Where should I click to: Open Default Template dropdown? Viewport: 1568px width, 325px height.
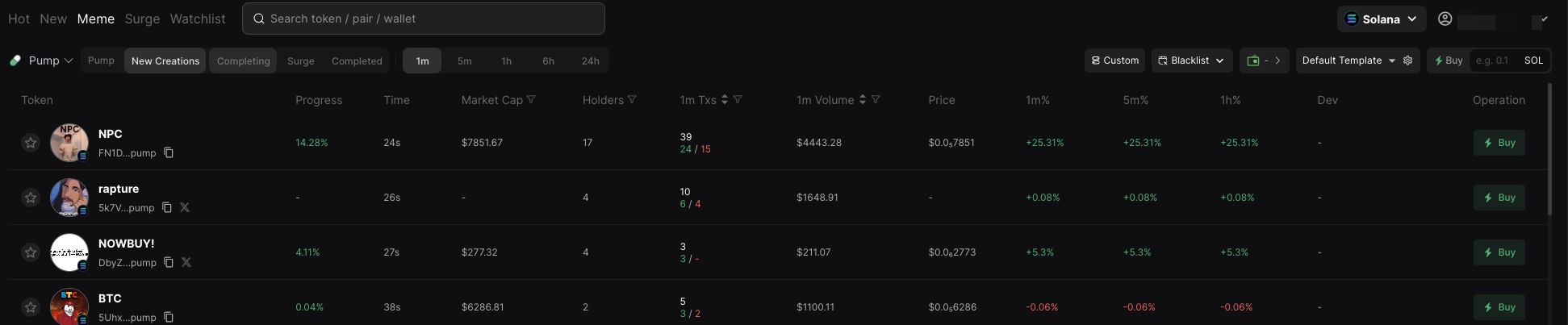[x=1348, y=60]
